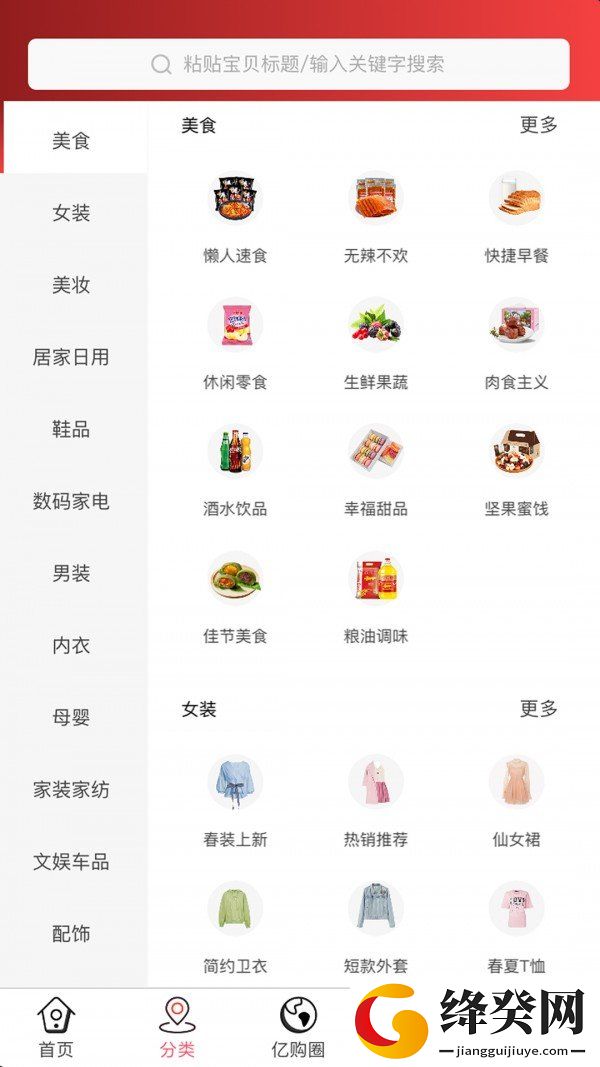The image size is (600, 1067).
Task: Select the 母婴 category
Action: click(73, 718)
